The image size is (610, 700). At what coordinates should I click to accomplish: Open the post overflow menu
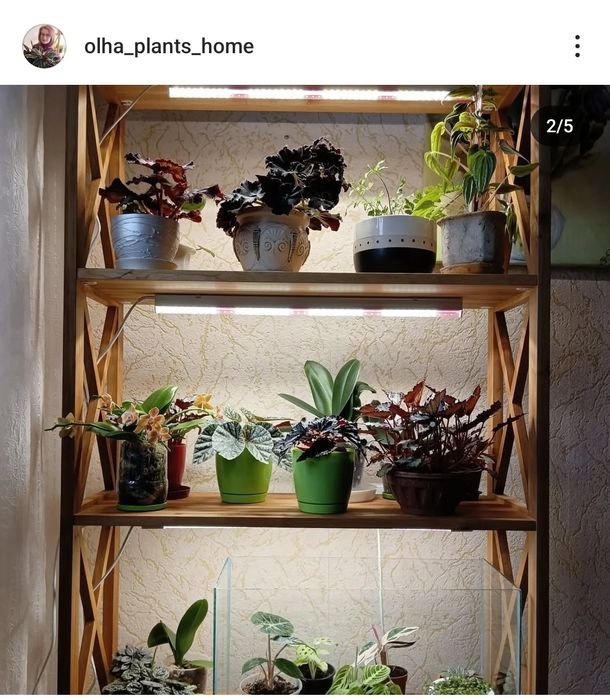577,46
